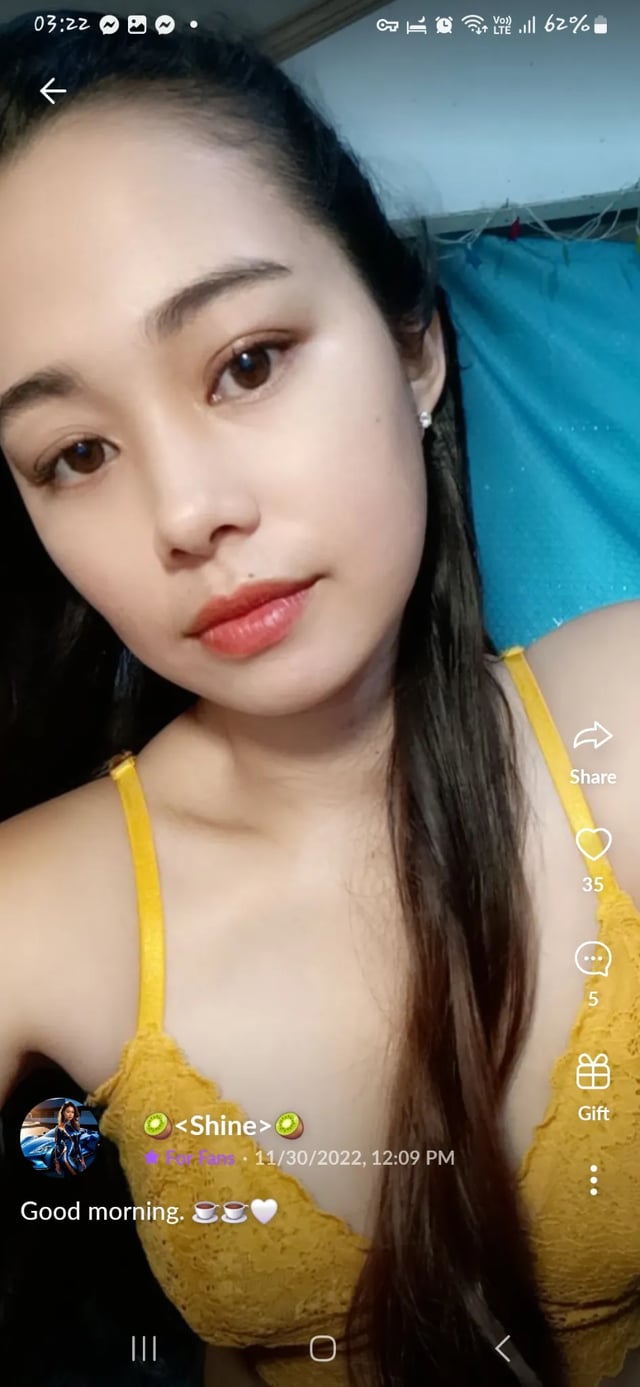Open the system recent apps view
640x1387 pixels.
[x=144, y=1348]
